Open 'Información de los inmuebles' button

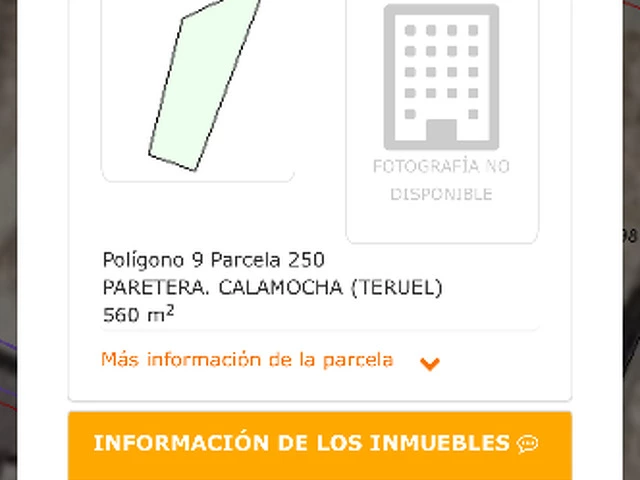coord(319,444)
